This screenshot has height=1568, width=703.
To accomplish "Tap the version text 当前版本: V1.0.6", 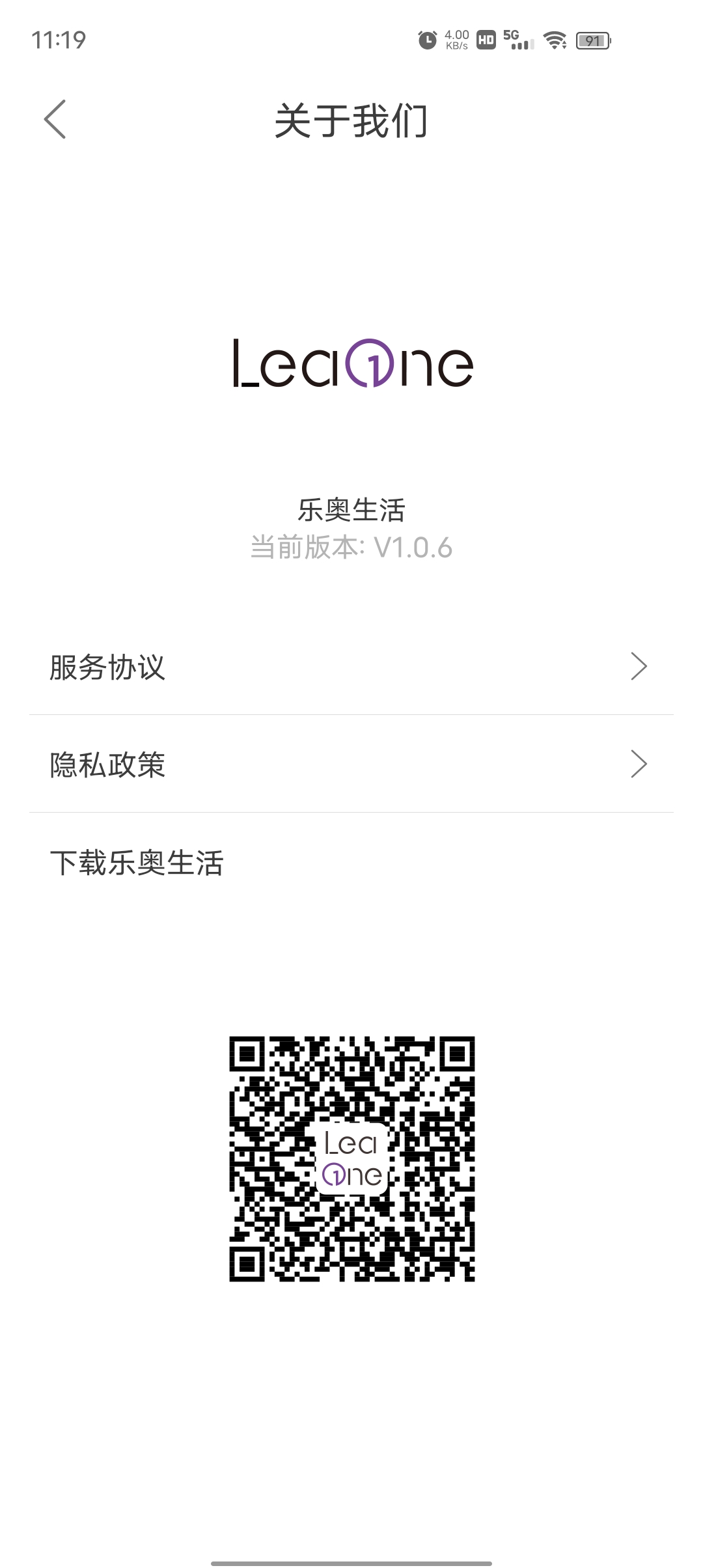I will coord(351,548).
